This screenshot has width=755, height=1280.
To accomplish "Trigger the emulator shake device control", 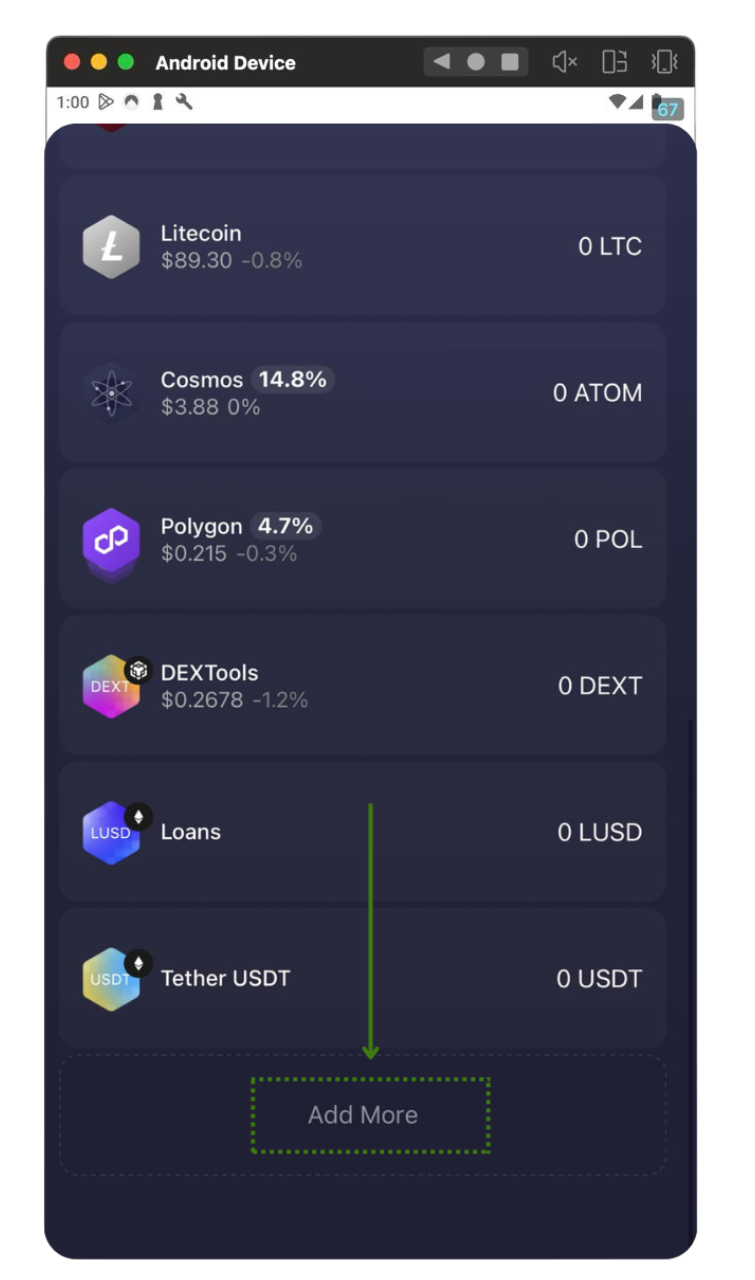I will click(664, 62).
